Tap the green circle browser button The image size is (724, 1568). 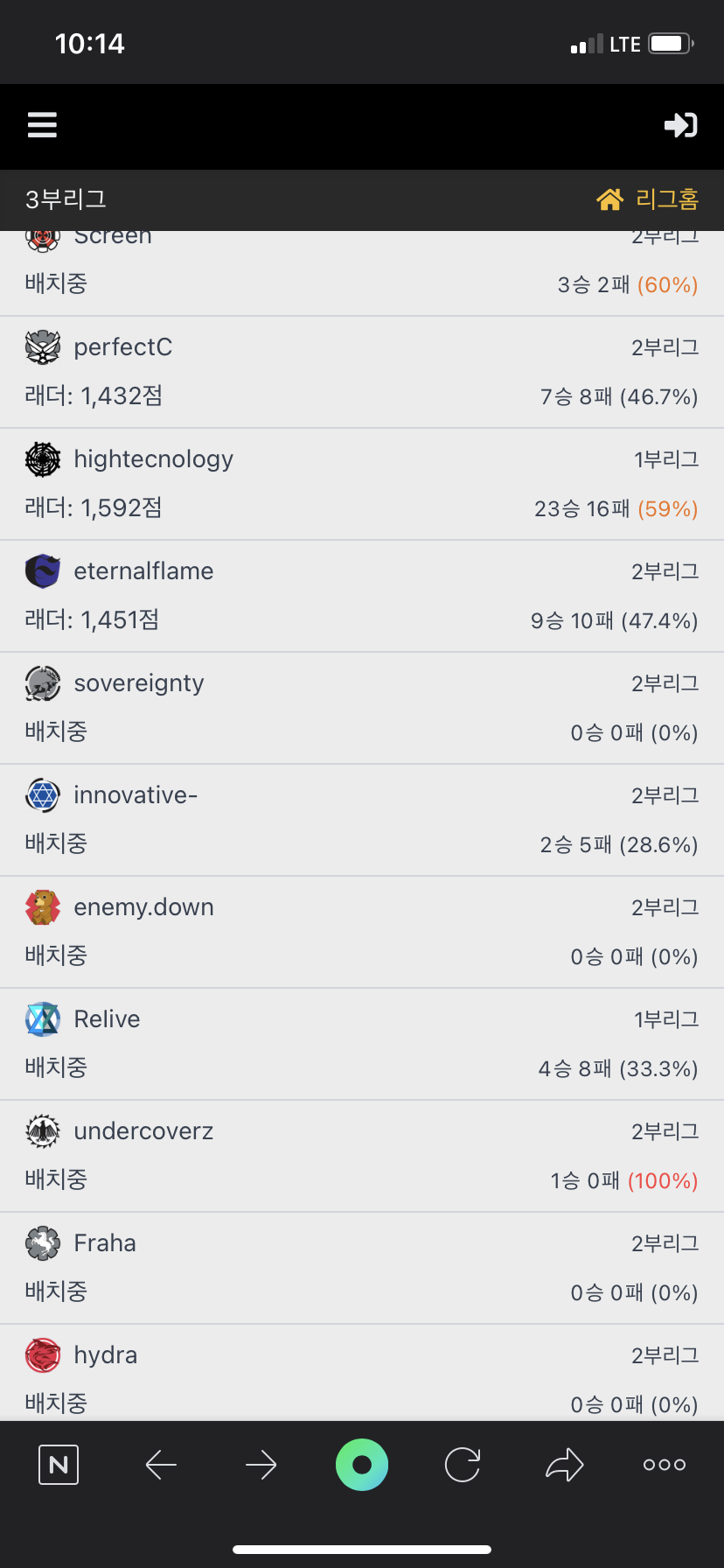(x=361, y=1465)
